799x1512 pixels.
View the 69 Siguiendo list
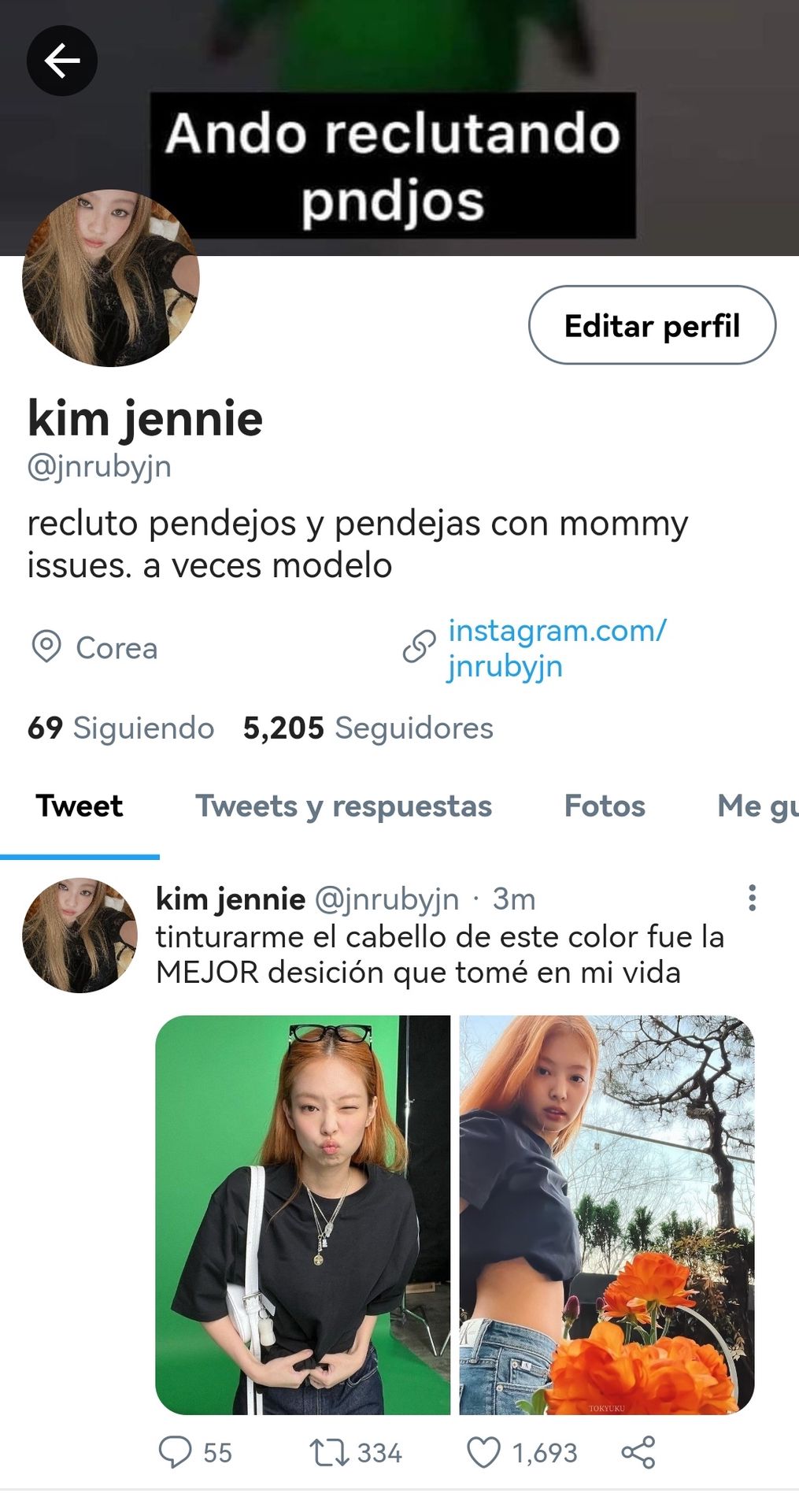(120, 728)
